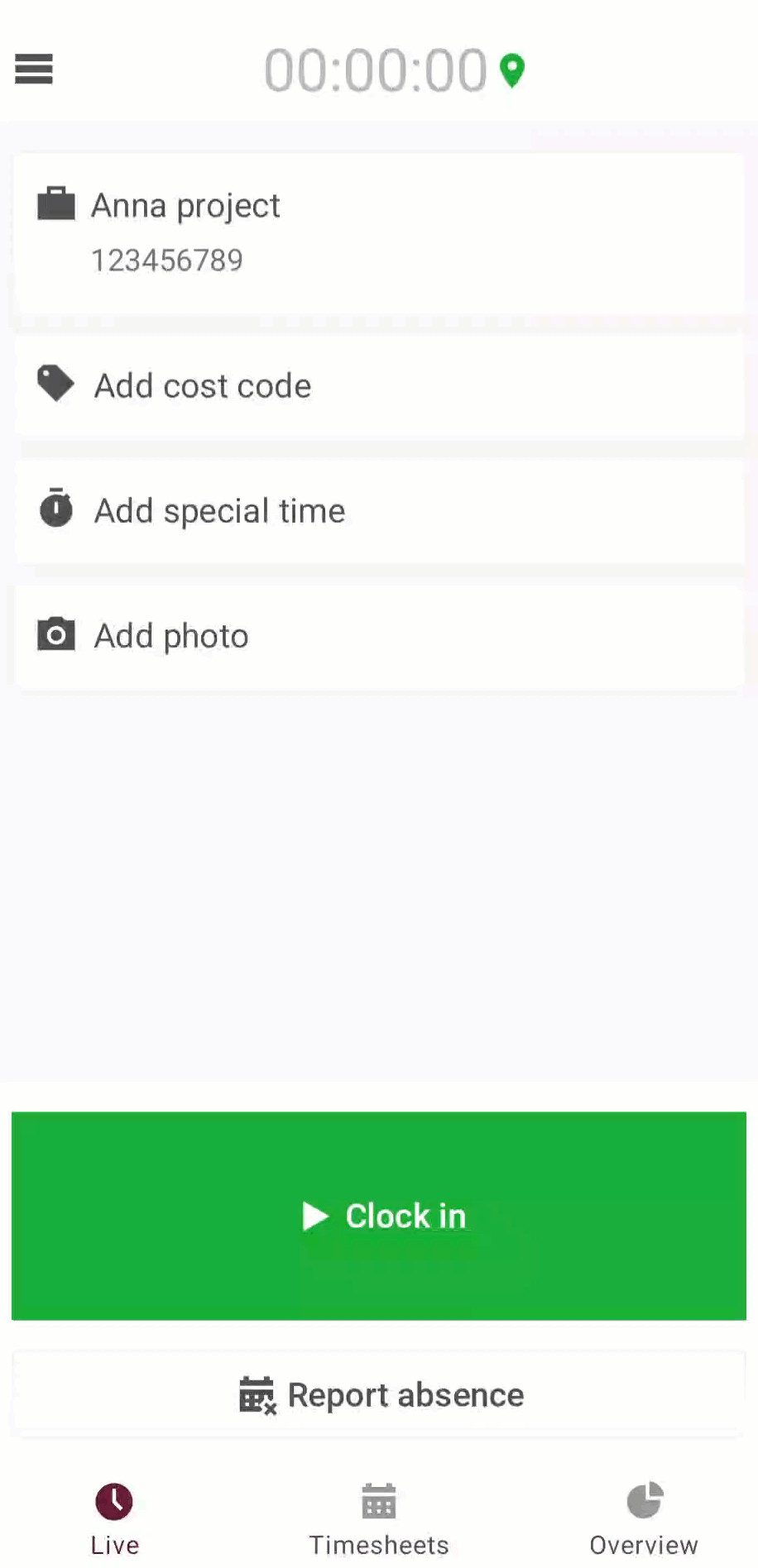This screenshot has width=758, height=1568.
Task: Start the timer with Clock in
Action: click(379, 1216)
